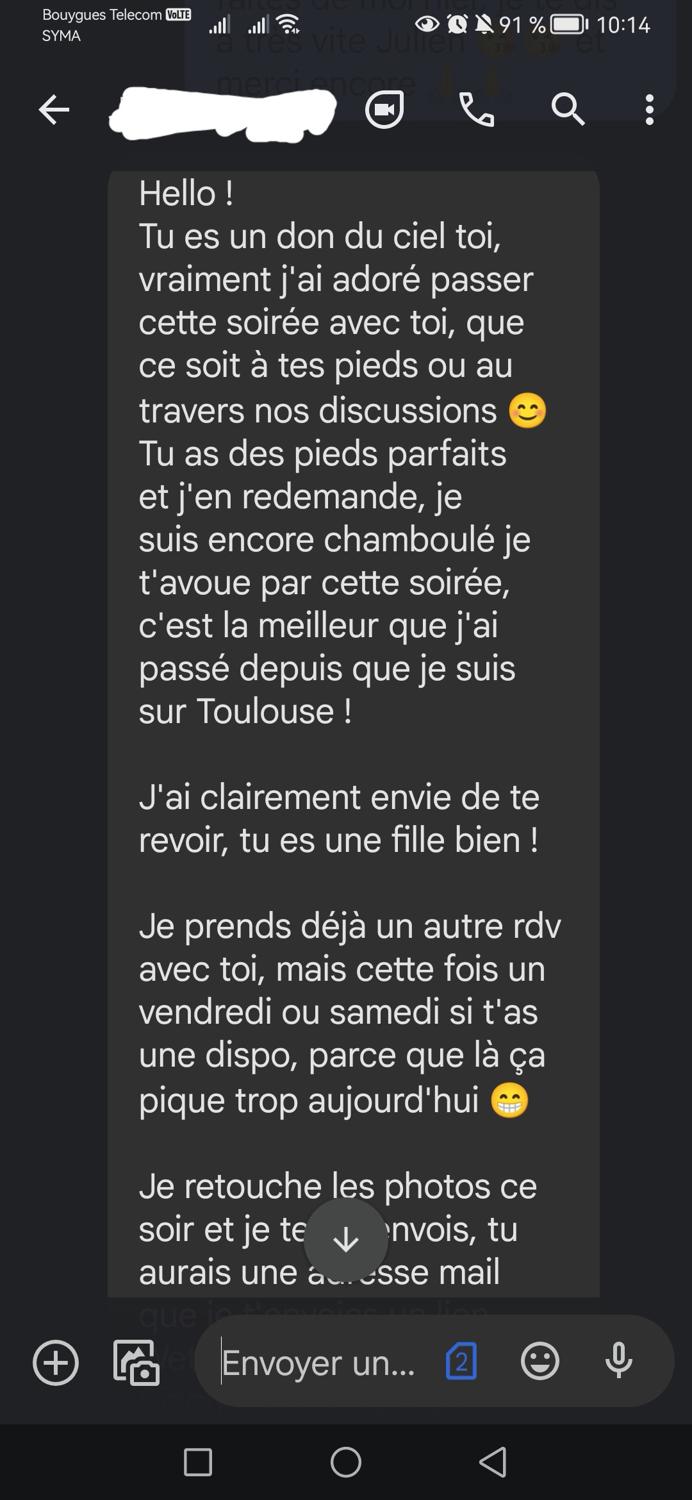The width and height of the screenshot is (692, 1500).
Task: Open the gallery and camera picker
Action: [136, 1363]
